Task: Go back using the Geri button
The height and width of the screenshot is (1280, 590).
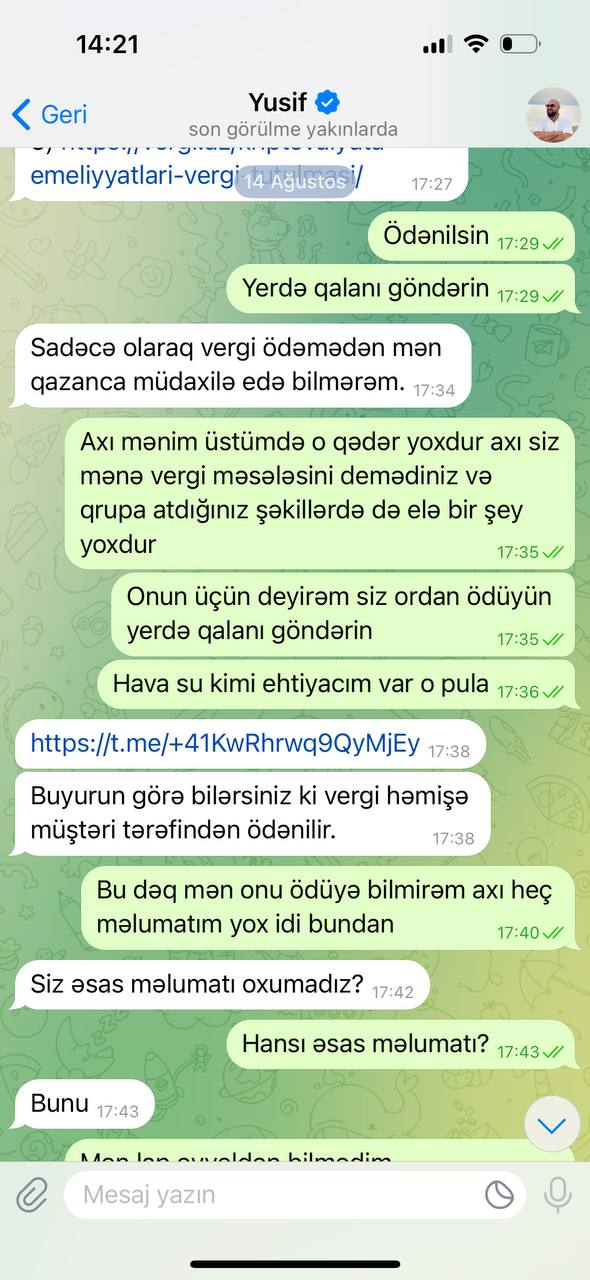Action: tap(49, 114)
